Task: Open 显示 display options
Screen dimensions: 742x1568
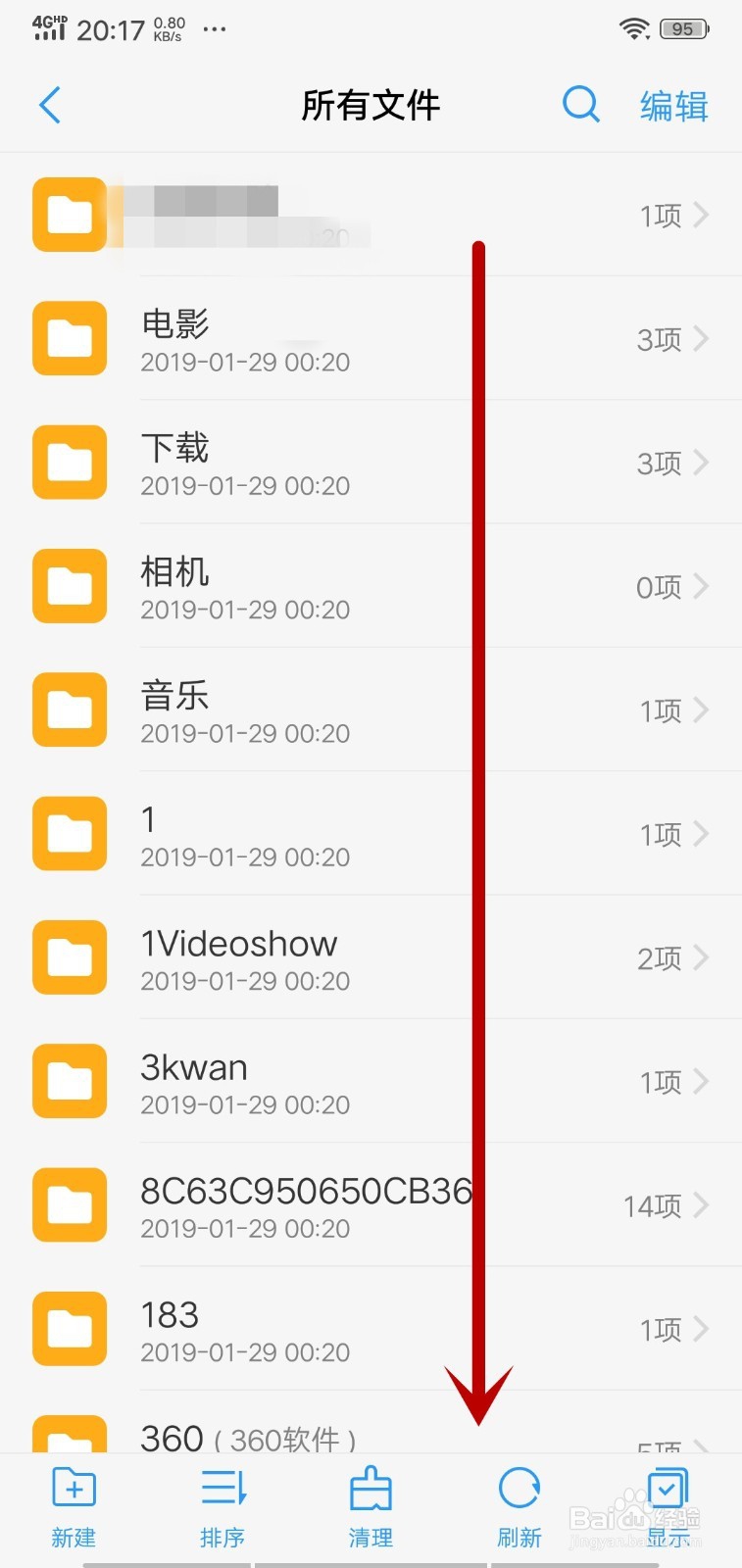Action: tap(668, 1507)
